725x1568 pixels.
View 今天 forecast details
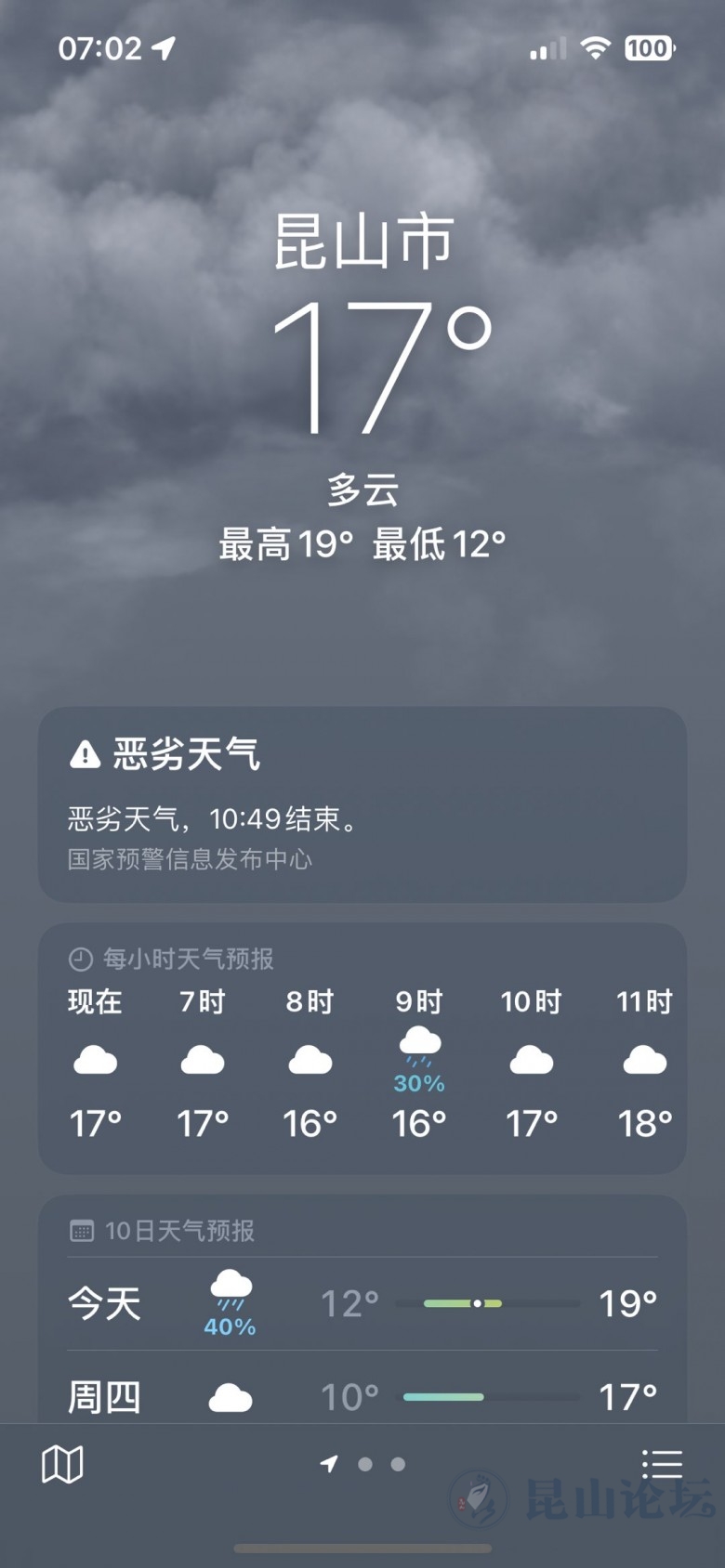[362, 1303]
